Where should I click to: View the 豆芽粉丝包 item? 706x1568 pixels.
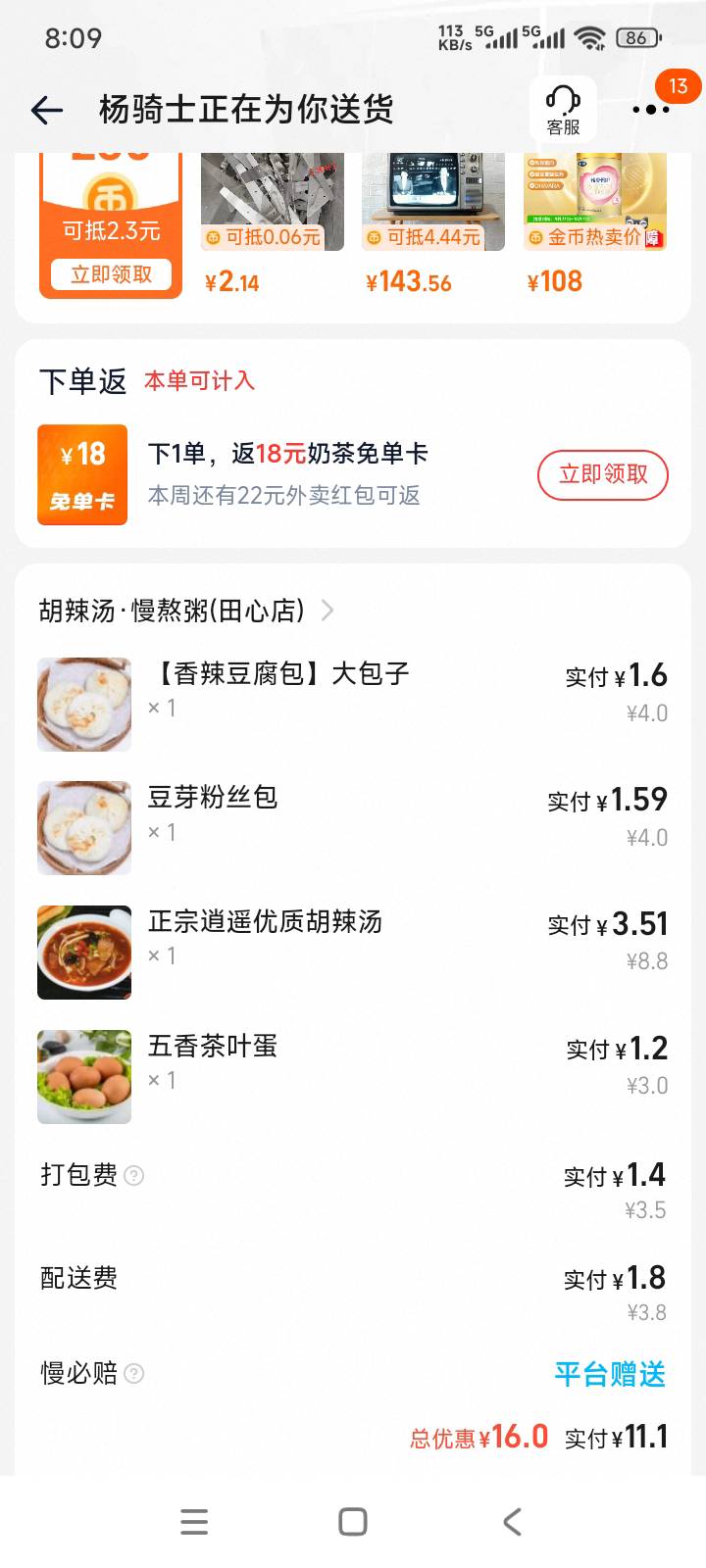(x=213, y=798)
